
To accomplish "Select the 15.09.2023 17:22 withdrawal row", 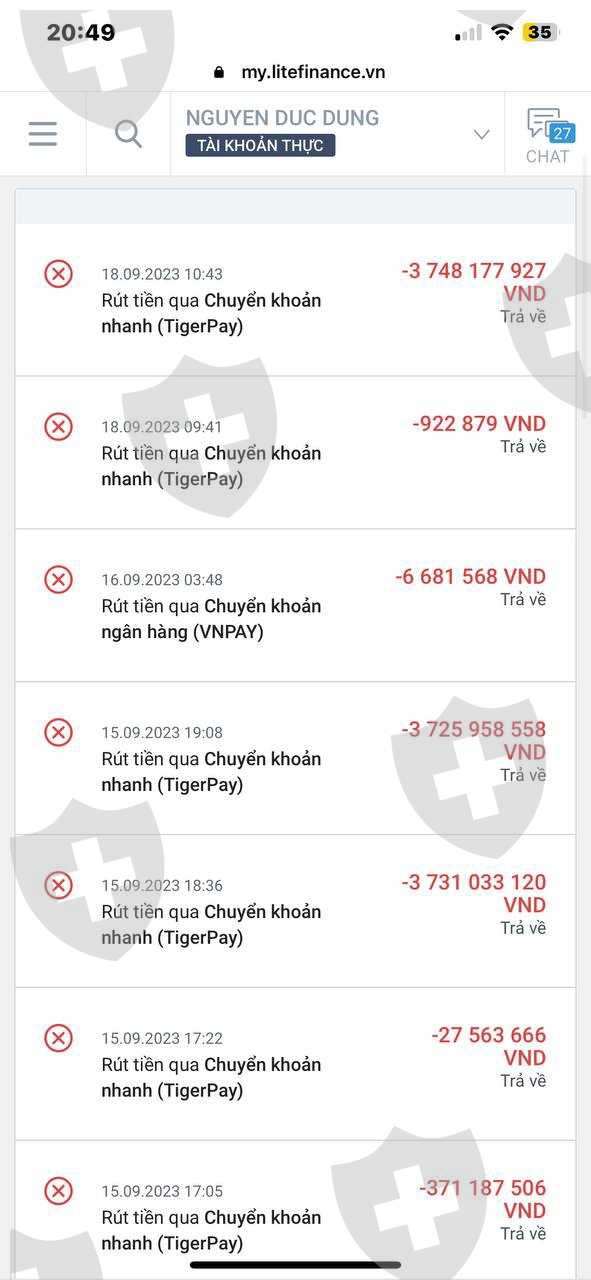I will click(x=295, y=1065).
